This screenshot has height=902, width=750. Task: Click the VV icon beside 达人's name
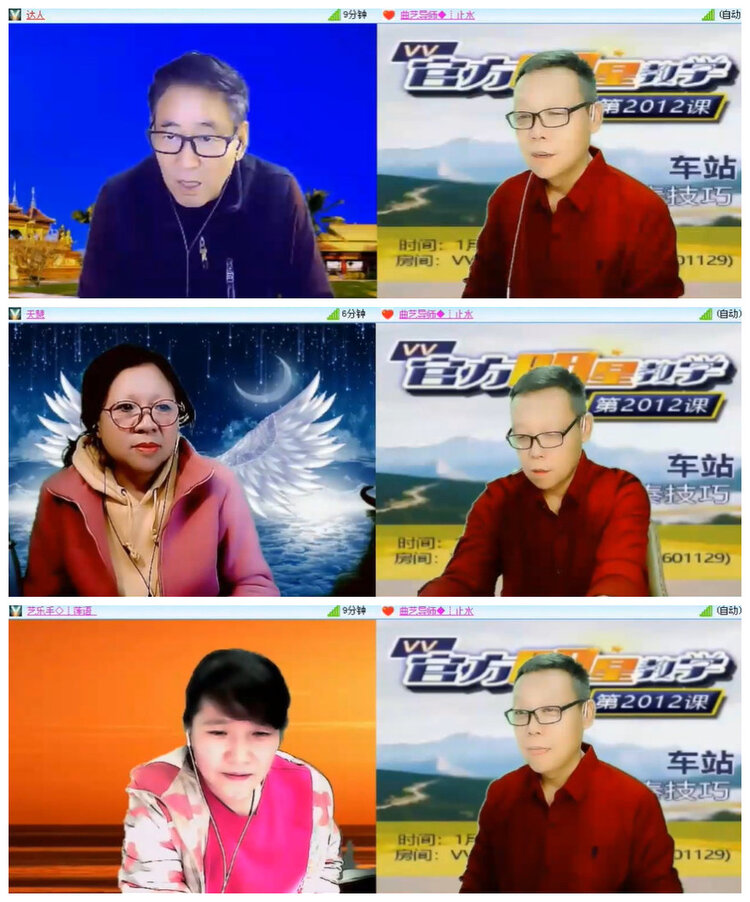[13, 14]
